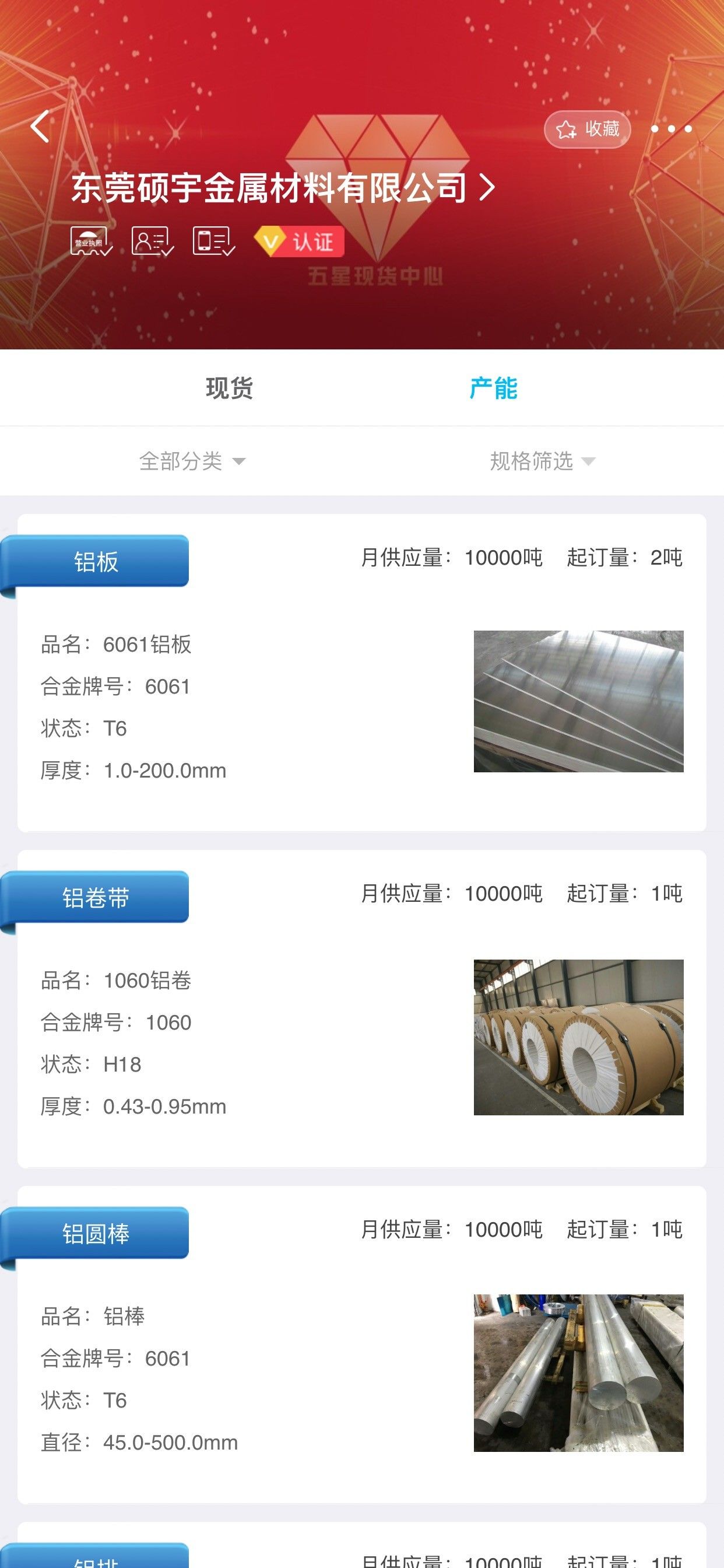Viewport: 724px width, 1568px height.
Task: Open the 6061铝板 product card
Action: pos(361,700)
